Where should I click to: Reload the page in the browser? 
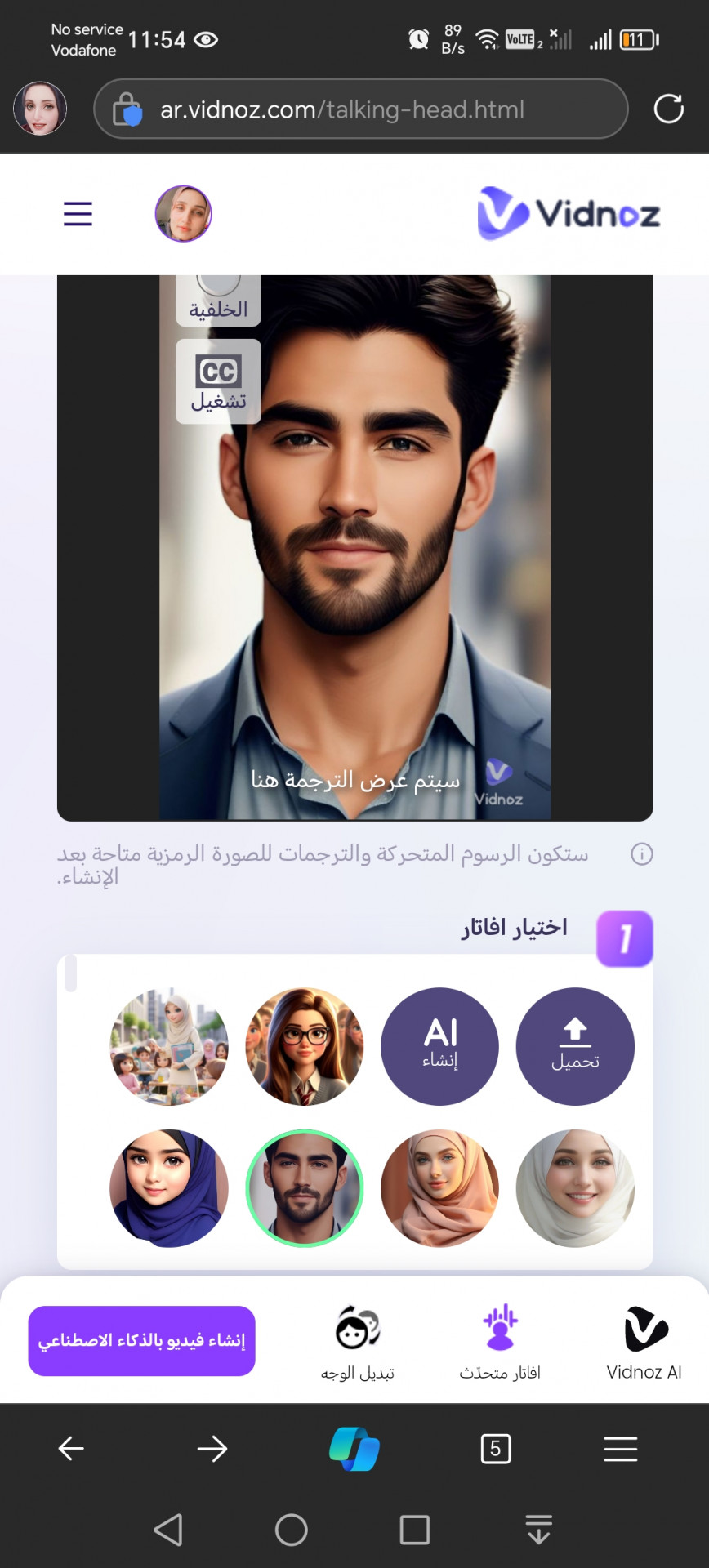(x=668, y=109)
